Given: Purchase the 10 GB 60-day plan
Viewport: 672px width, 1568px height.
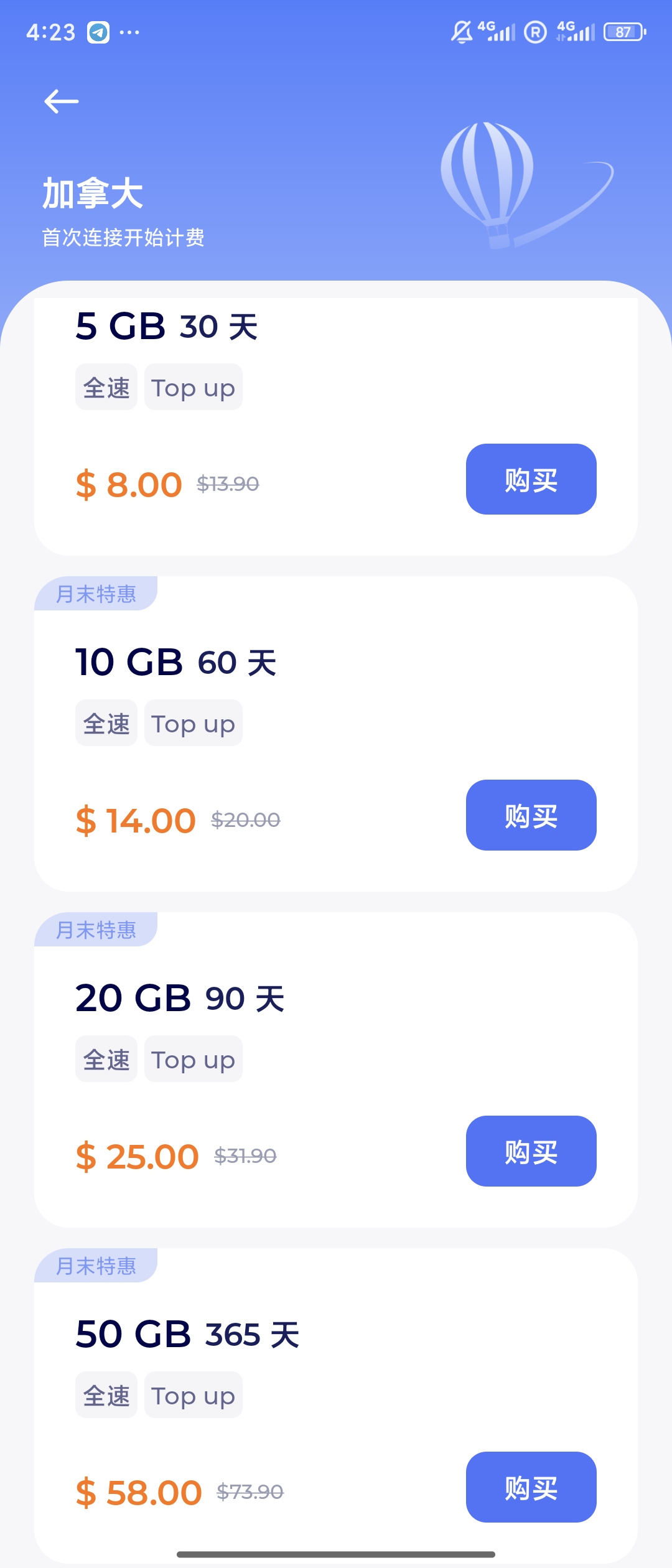Looking at the screenshot, I should [x=531, y=815].
